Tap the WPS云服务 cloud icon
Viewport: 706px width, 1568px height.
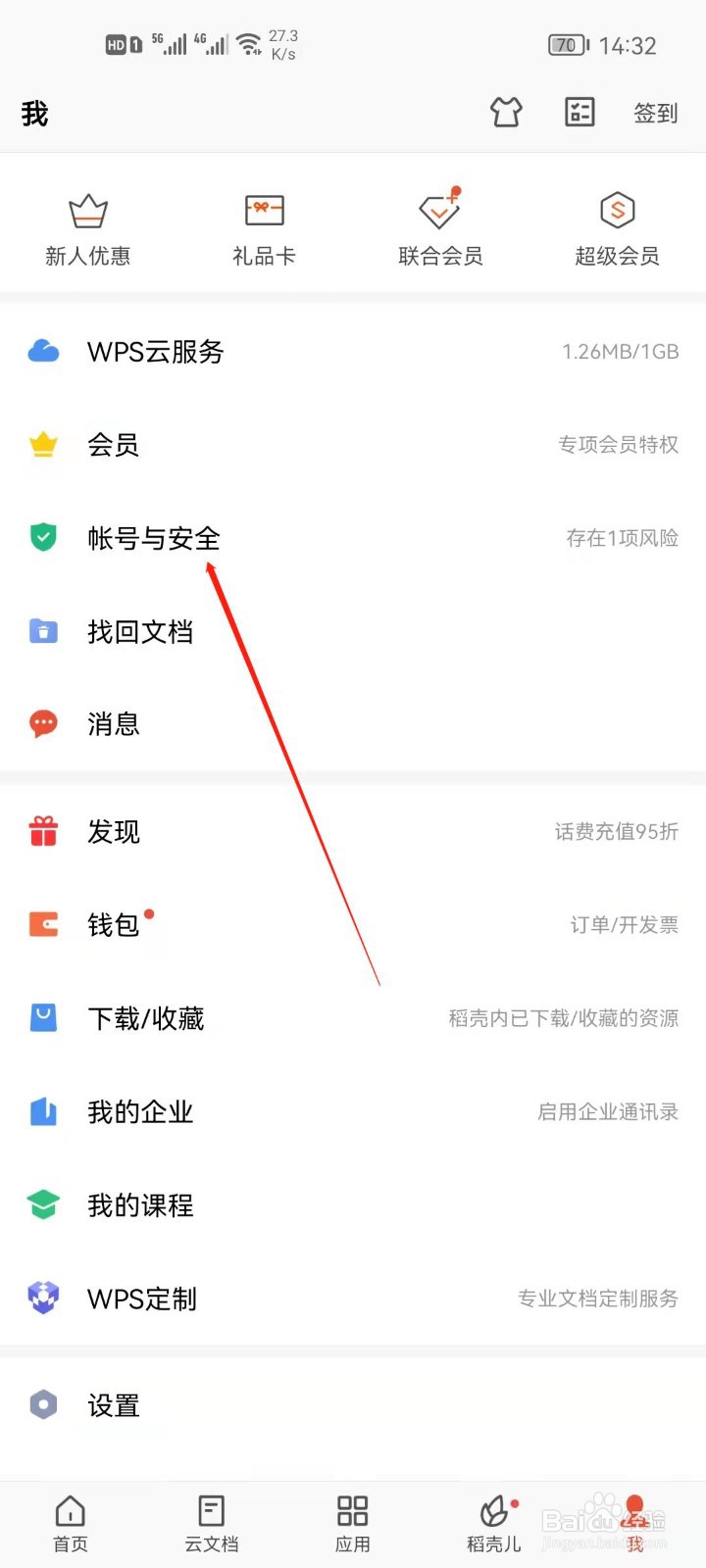point(43,351)
